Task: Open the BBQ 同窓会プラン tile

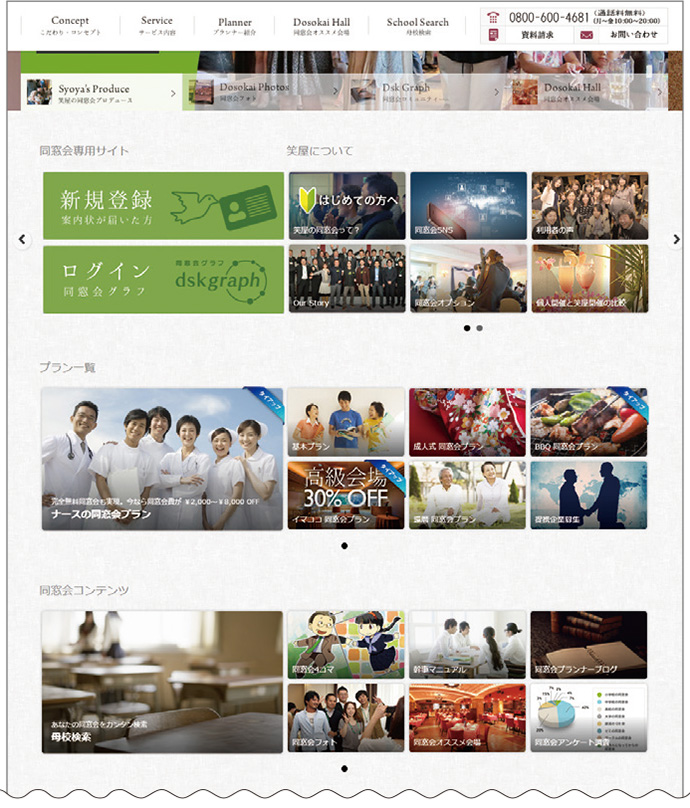Action: 588,422
